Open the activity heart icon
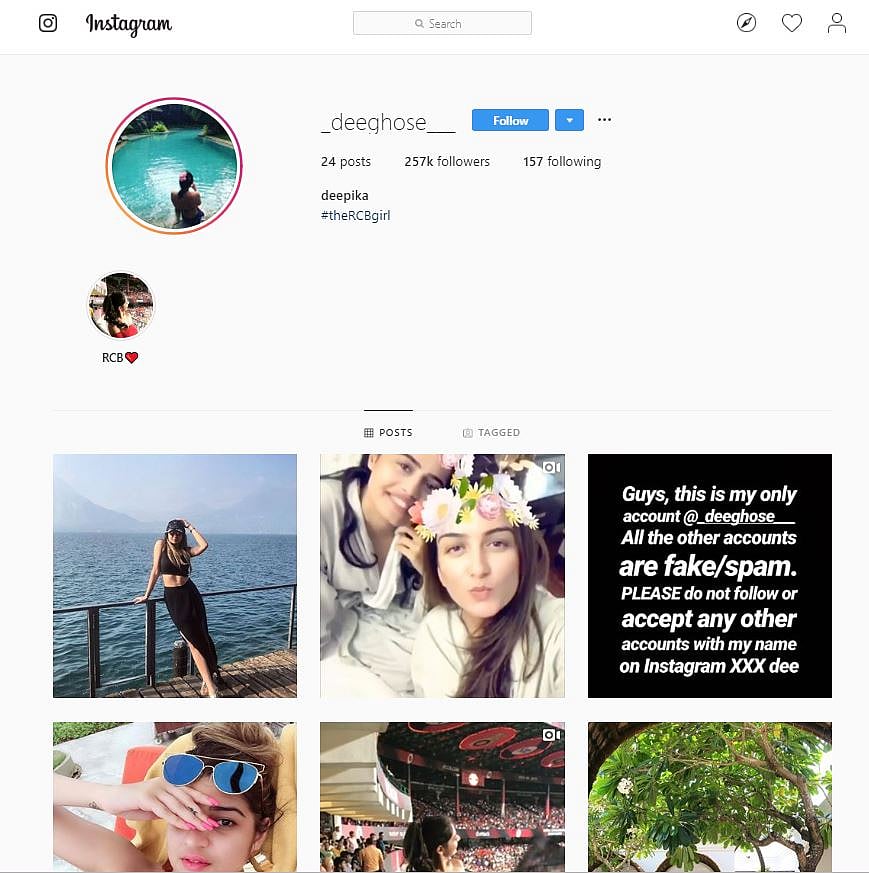This screenshot has height=873, width=869. click(x=791, y=23)
